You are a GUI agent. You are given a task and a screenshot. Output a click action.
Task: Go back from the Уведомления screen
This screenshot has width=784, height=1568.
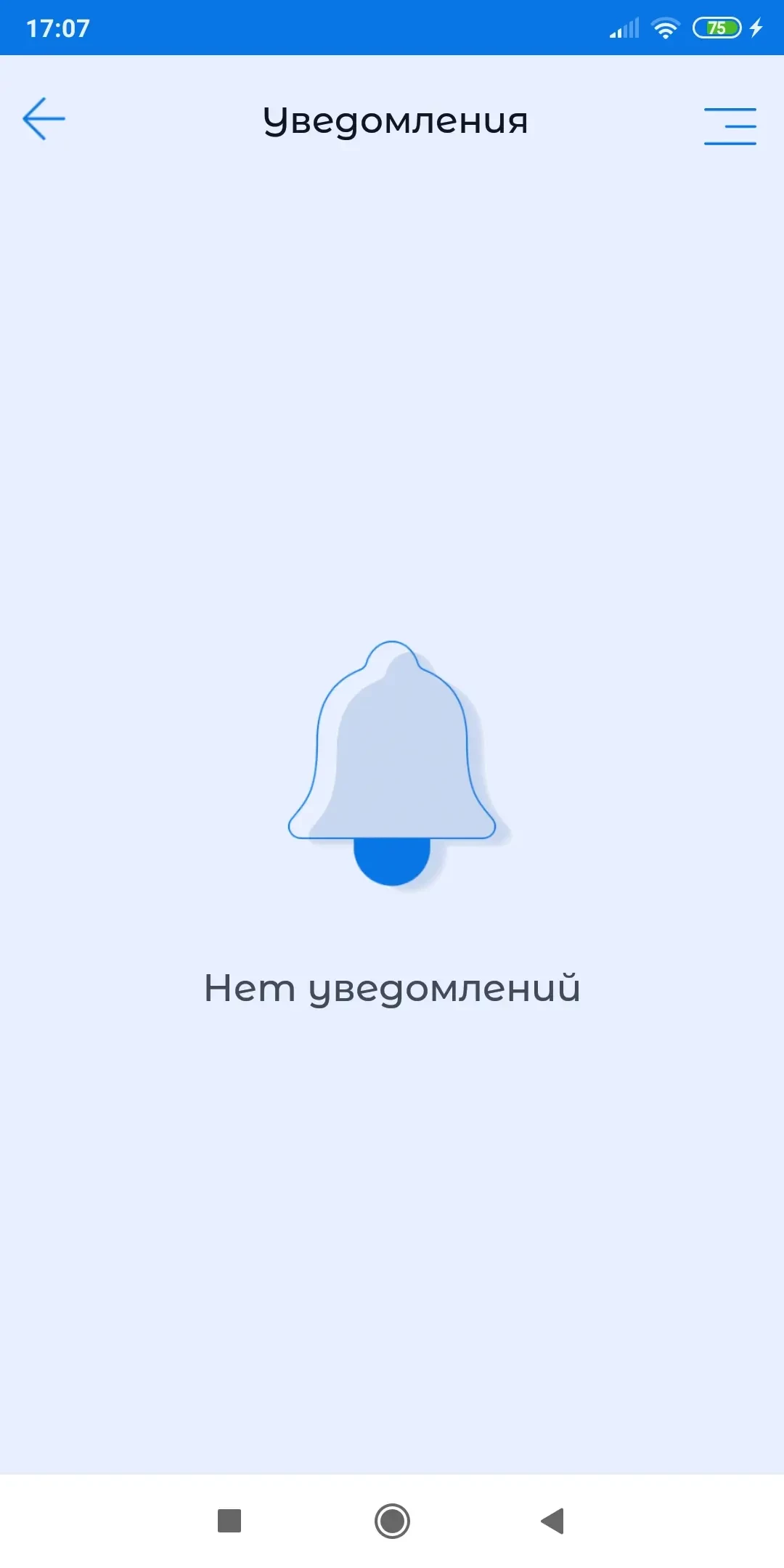[44, 119]
